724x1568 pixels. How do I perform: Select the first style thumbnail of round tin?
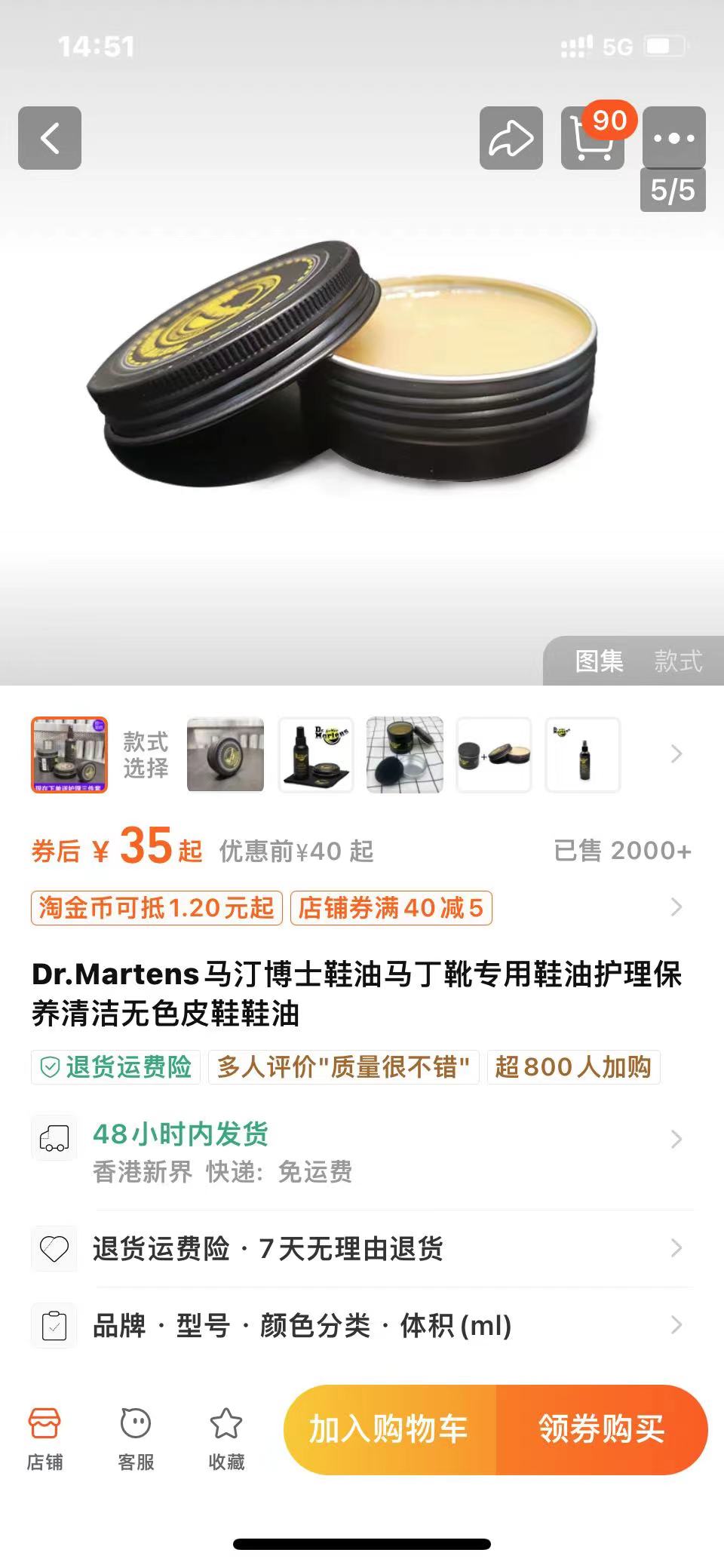pos(225,754)
